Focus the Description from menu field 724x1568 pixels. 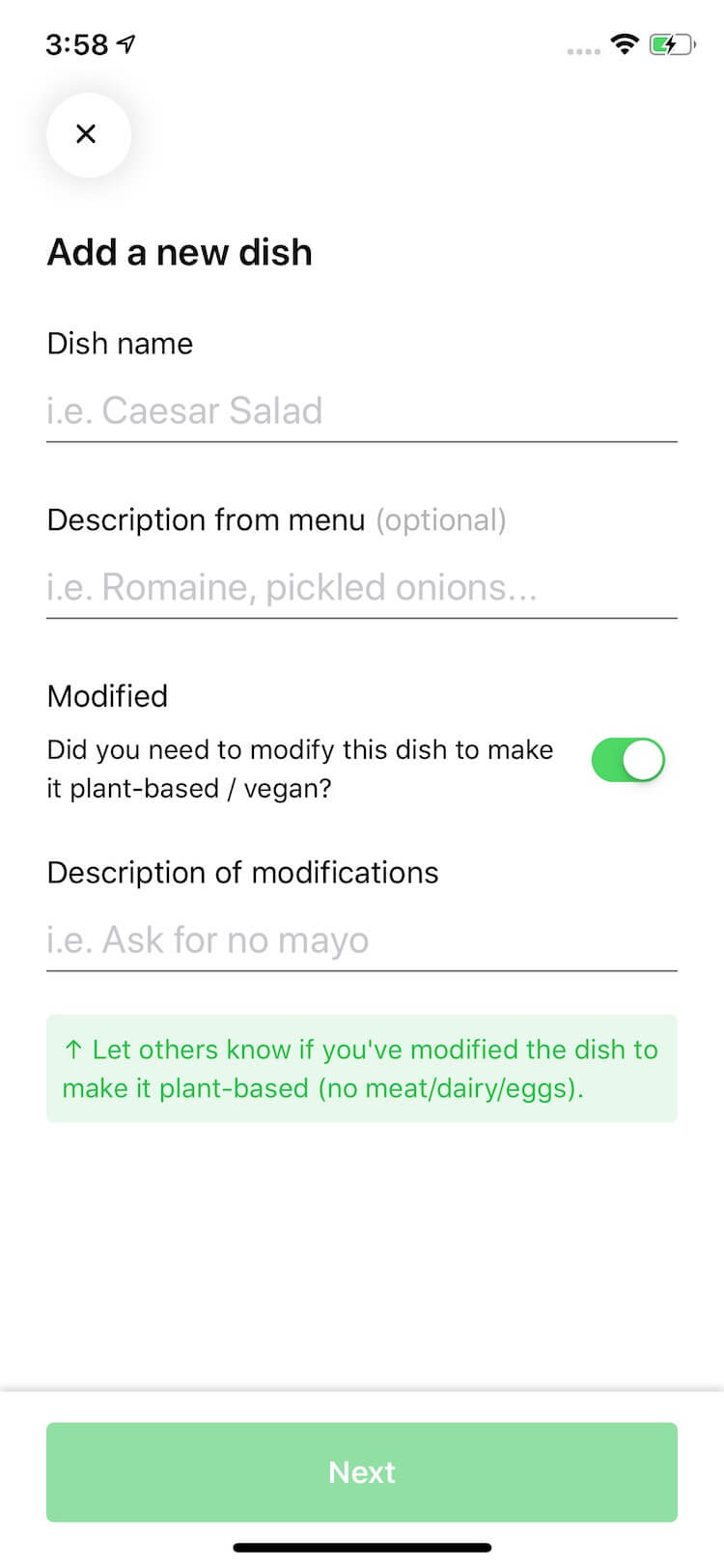coord(362,588)
